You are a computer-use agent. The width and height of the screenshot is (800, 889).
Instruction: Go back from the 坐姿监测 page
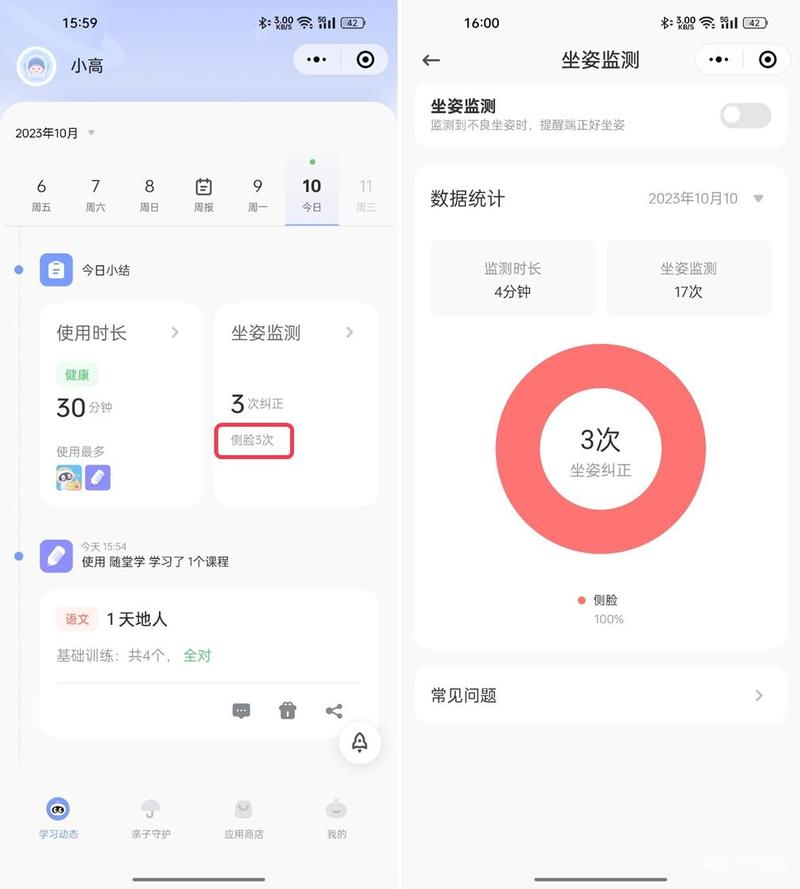pos(431,60)
